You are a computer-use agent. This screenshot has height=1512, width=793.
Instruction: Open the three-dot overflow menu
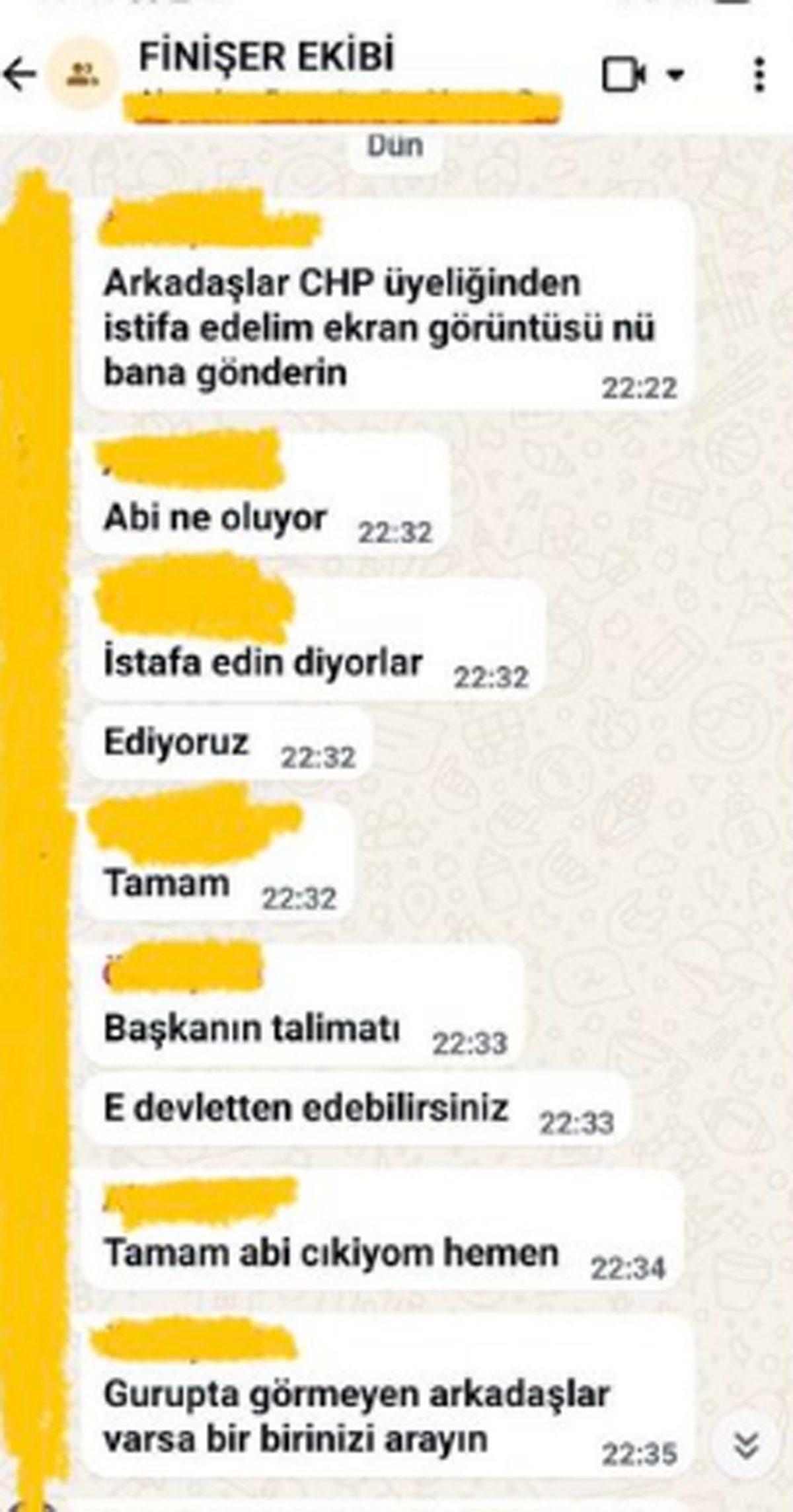(x=759, y=74)
